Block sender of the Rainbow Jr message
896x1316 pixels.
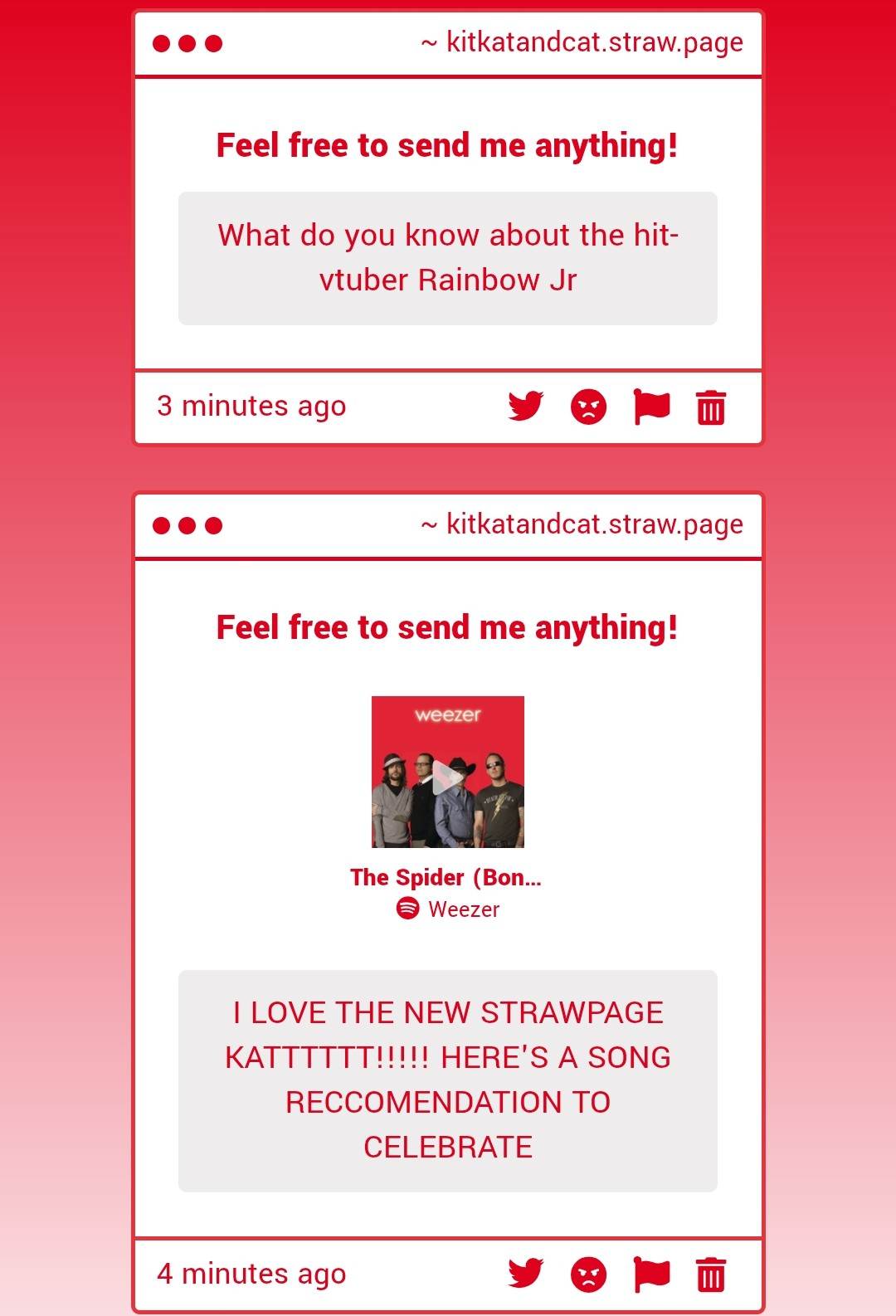pos(588,407)
